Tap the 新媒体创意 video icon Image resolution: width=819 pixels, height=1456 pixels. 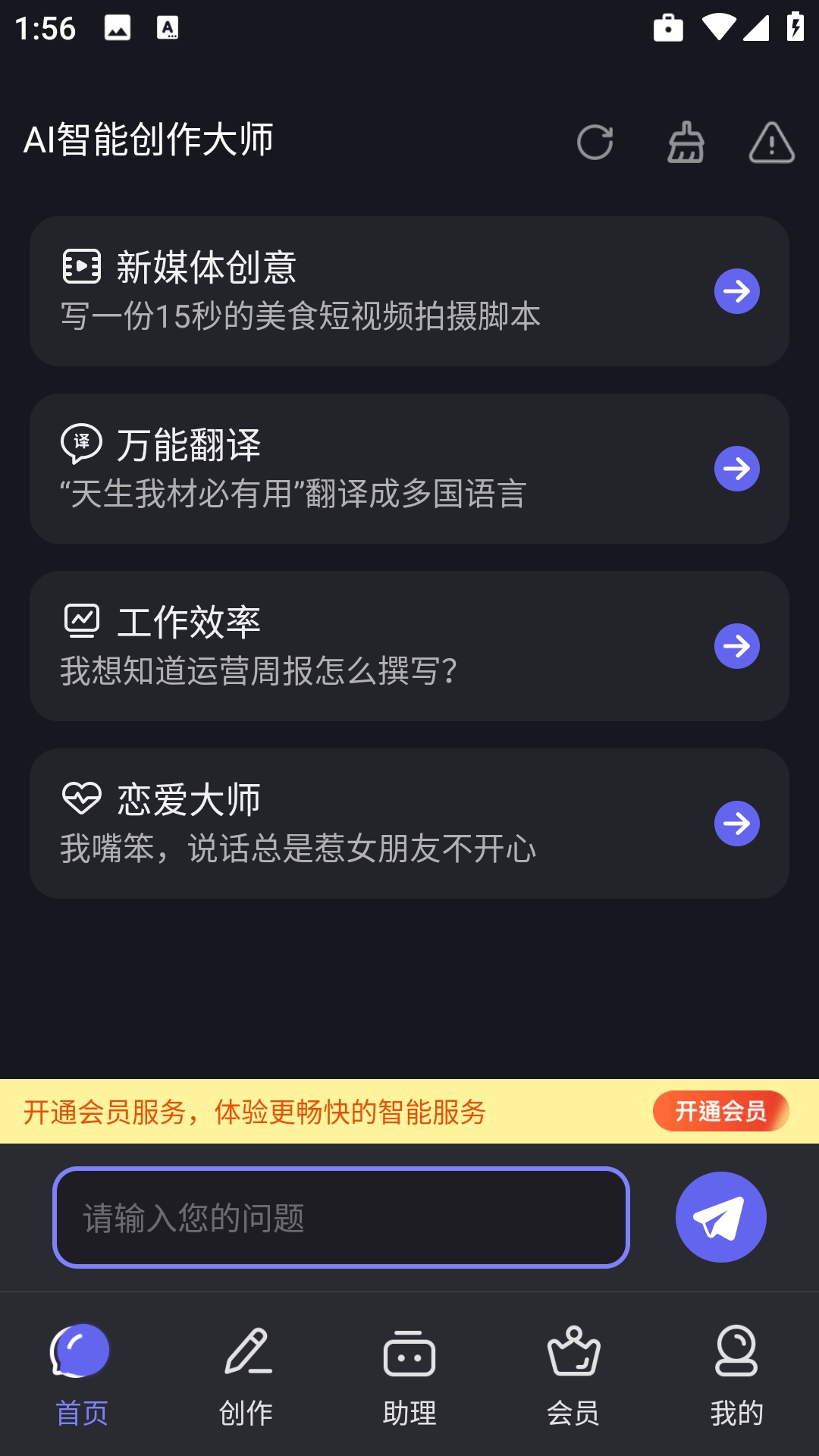[x=82, y=265]
